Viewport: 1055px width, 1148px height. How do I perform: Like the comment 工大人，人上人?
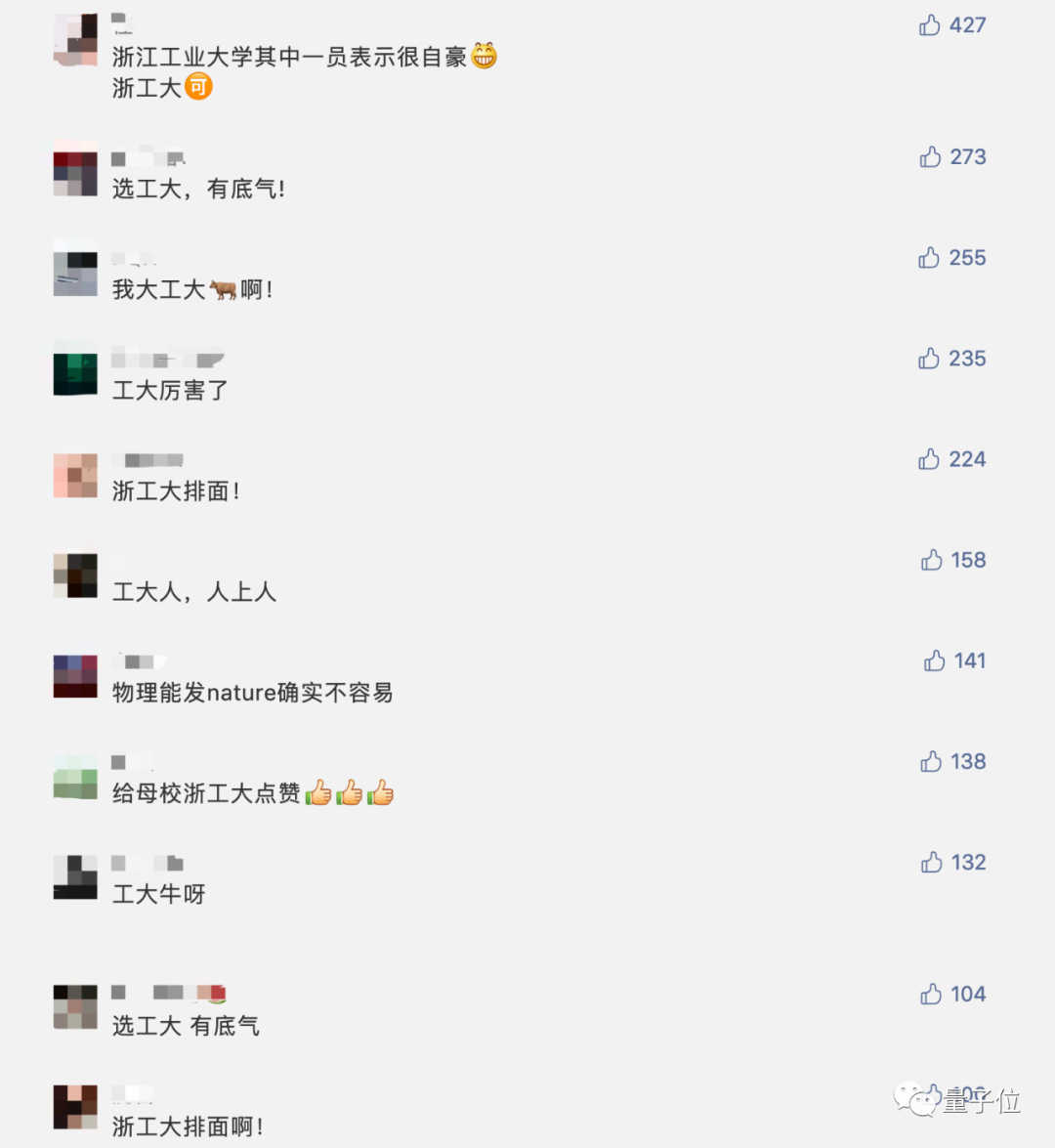[x=932, y=560]
